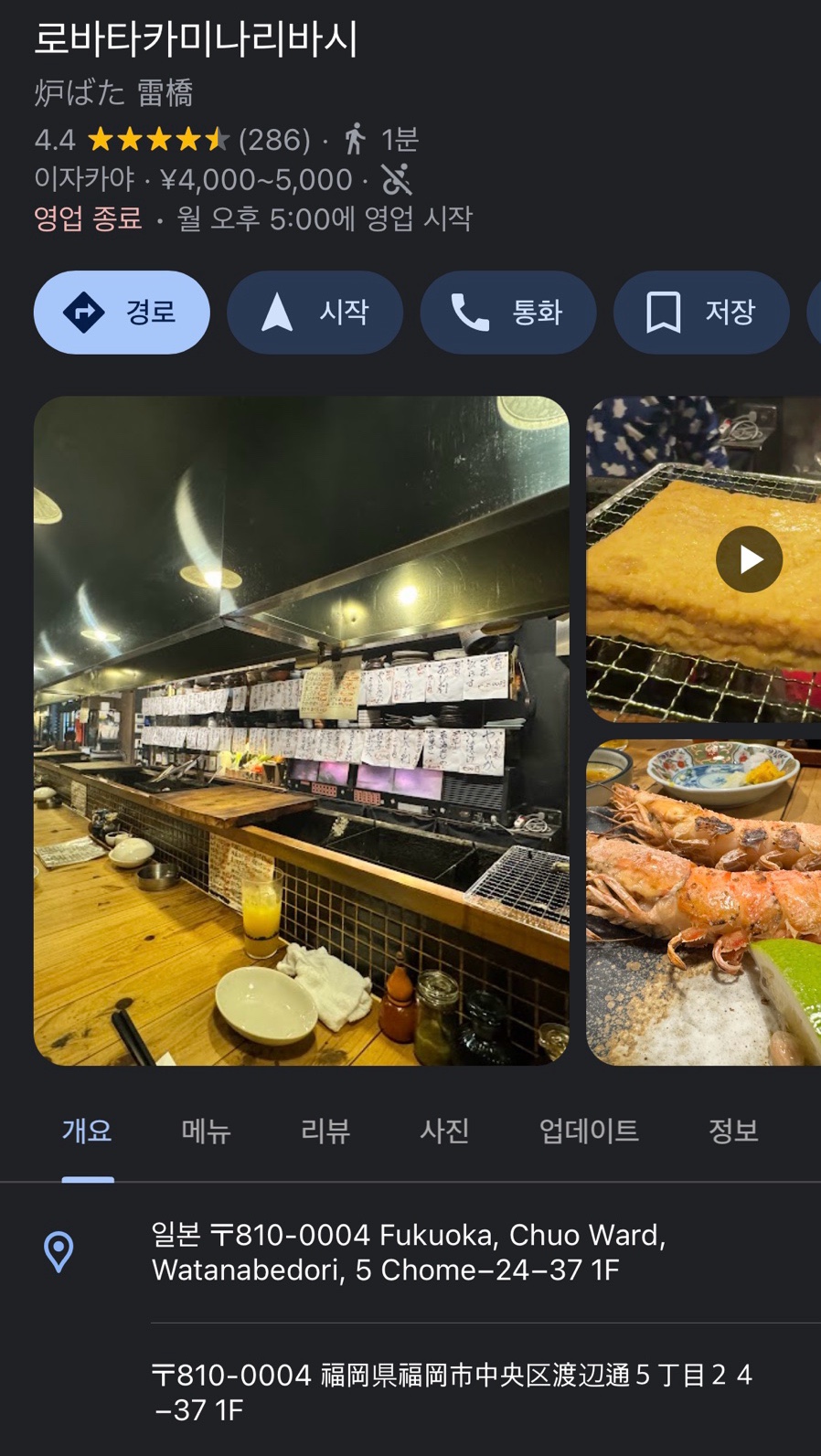Open the 4.4 star rating reviews

click(x=172, y=140)
